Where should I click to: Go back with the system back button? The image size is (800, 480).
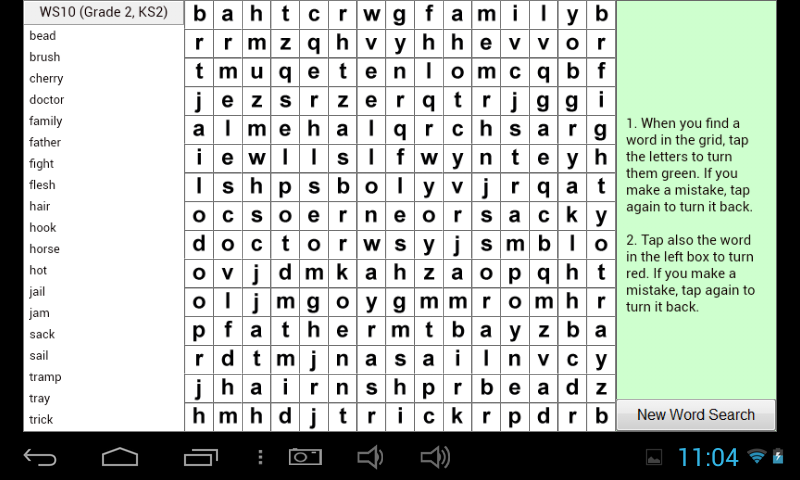40,458
